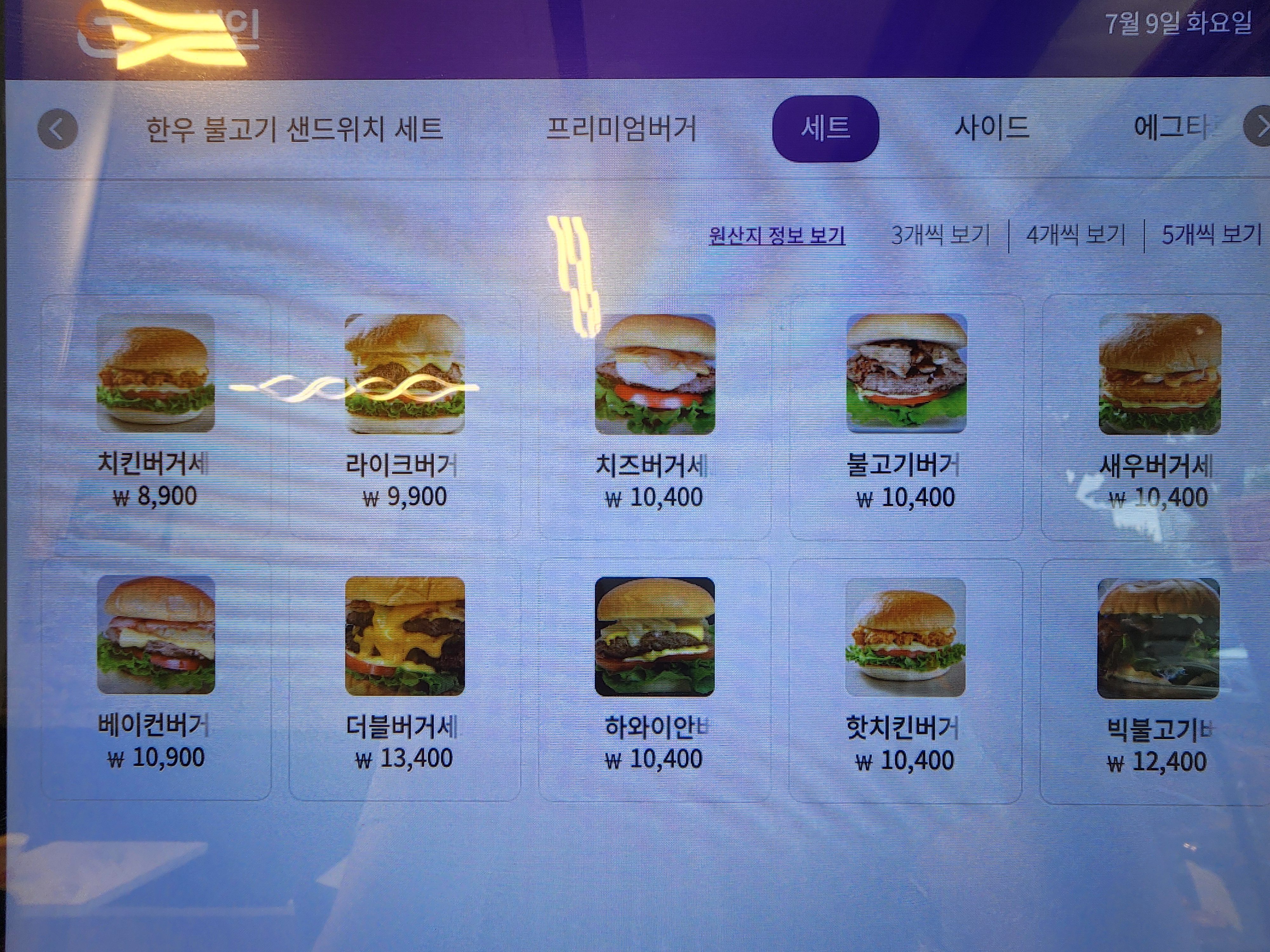This screenshot has height=952, width=1270.
Task: Switch to 한우 불고기 샌드위치 세트 tab
Action: (295, 129)
